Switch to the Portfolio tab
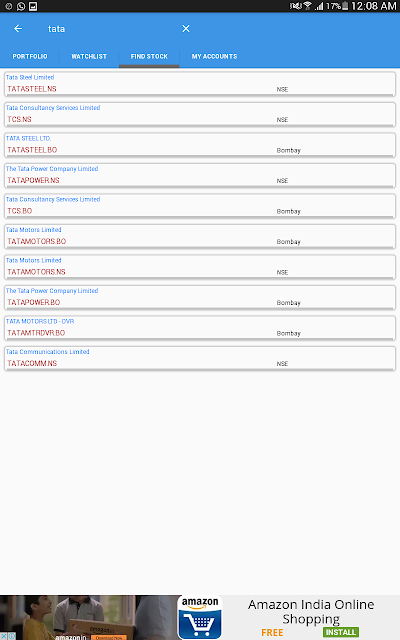Screen dimensions: 400x640 [30, 56]
